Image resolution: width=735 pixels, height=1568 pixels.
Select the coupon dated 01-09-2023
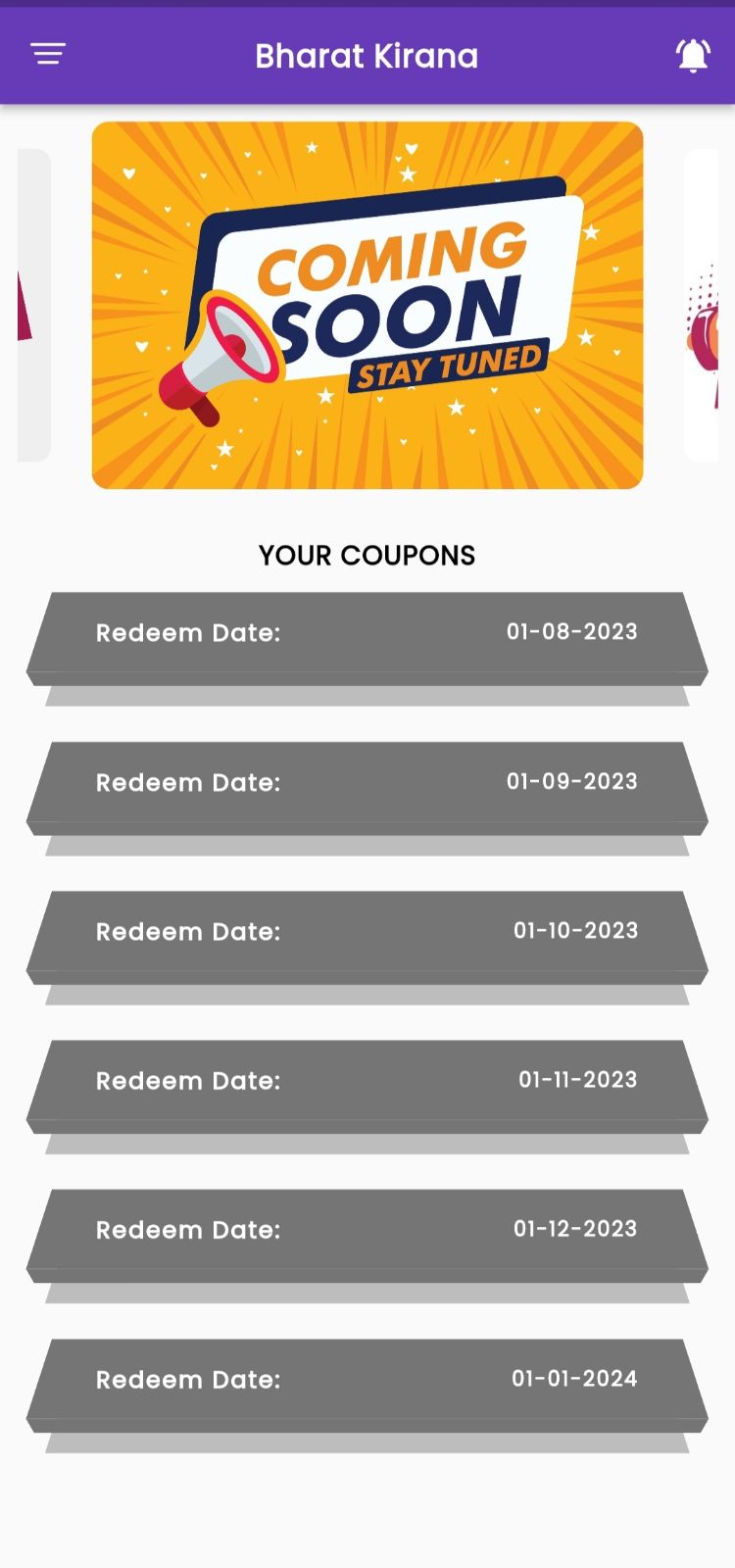pyautogui.click(x=367, y=783)
